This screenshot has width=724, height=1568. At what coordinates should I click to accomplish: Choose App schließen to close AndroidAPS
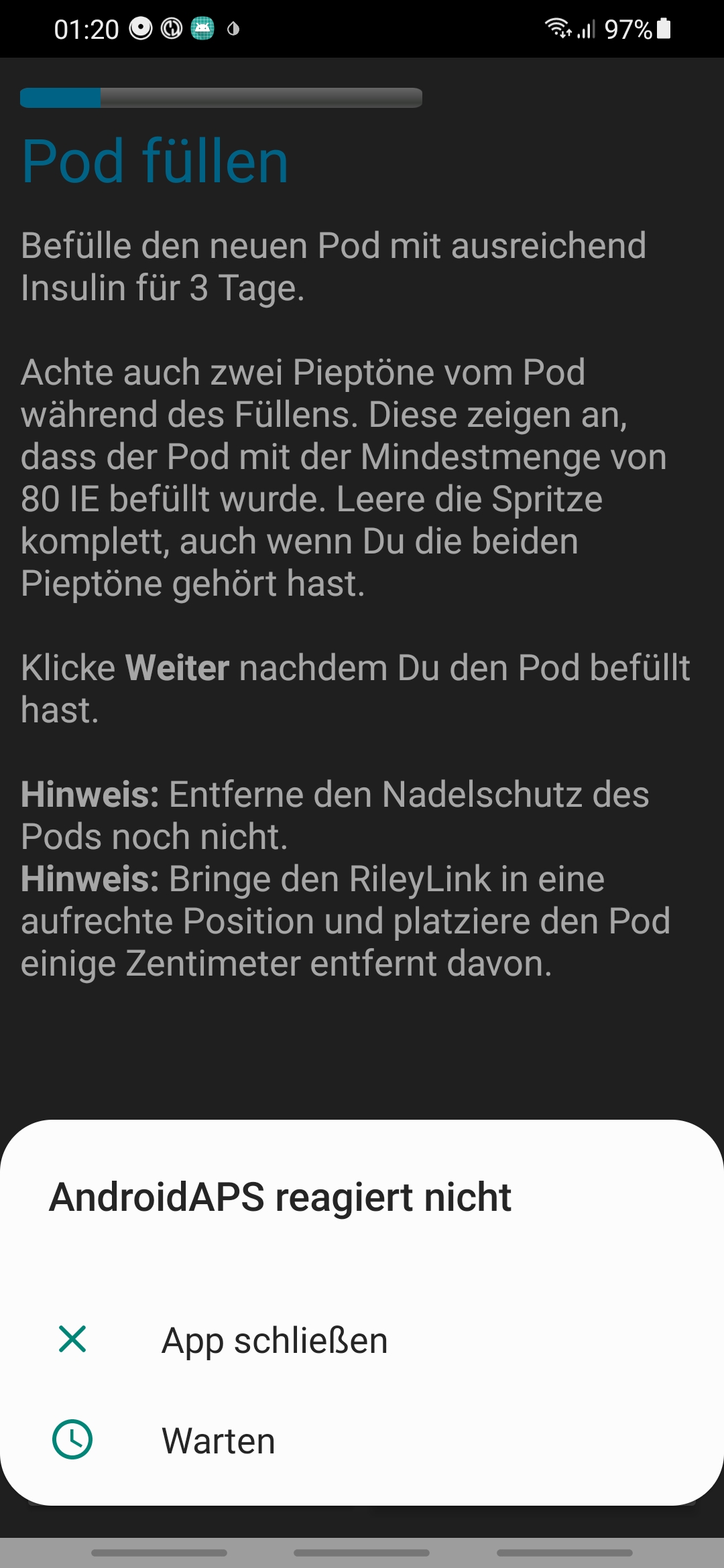coord(274,1341)
